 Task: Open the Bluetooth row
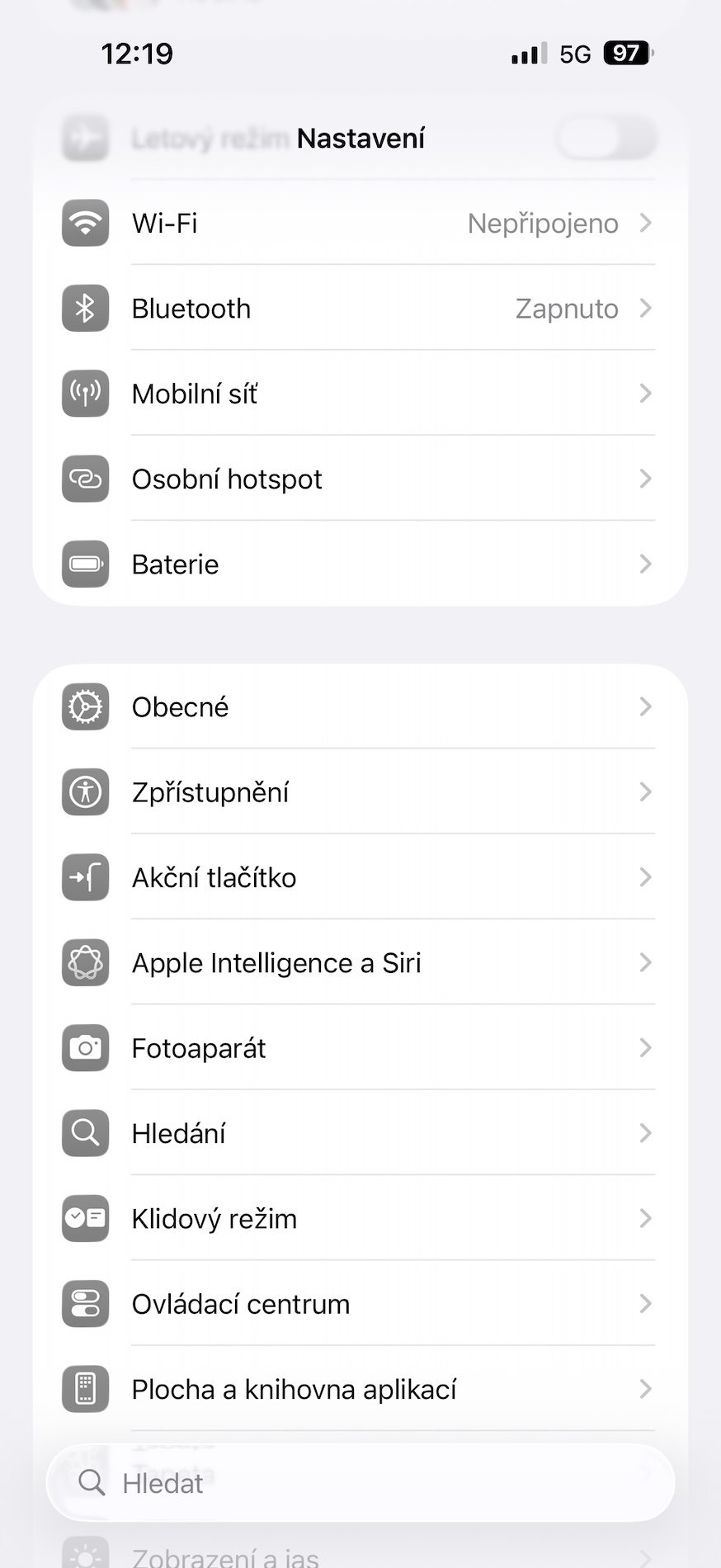click(x=360, y=308)
